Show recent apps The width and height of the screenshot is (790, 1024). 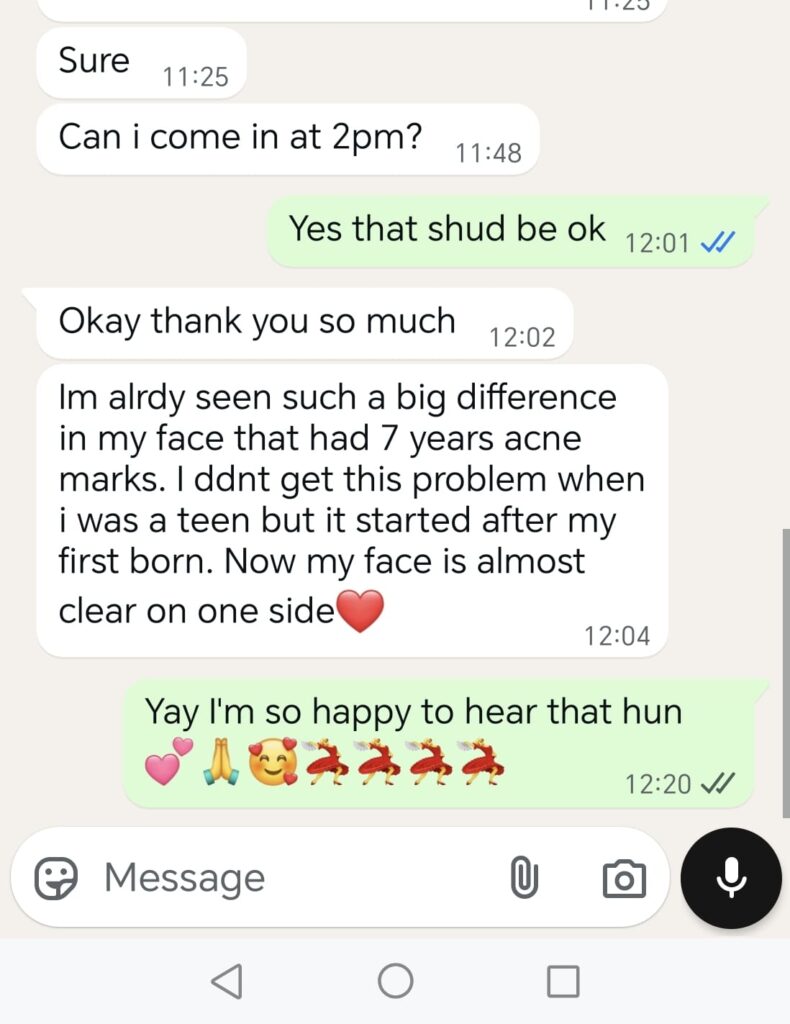(563, 981)
